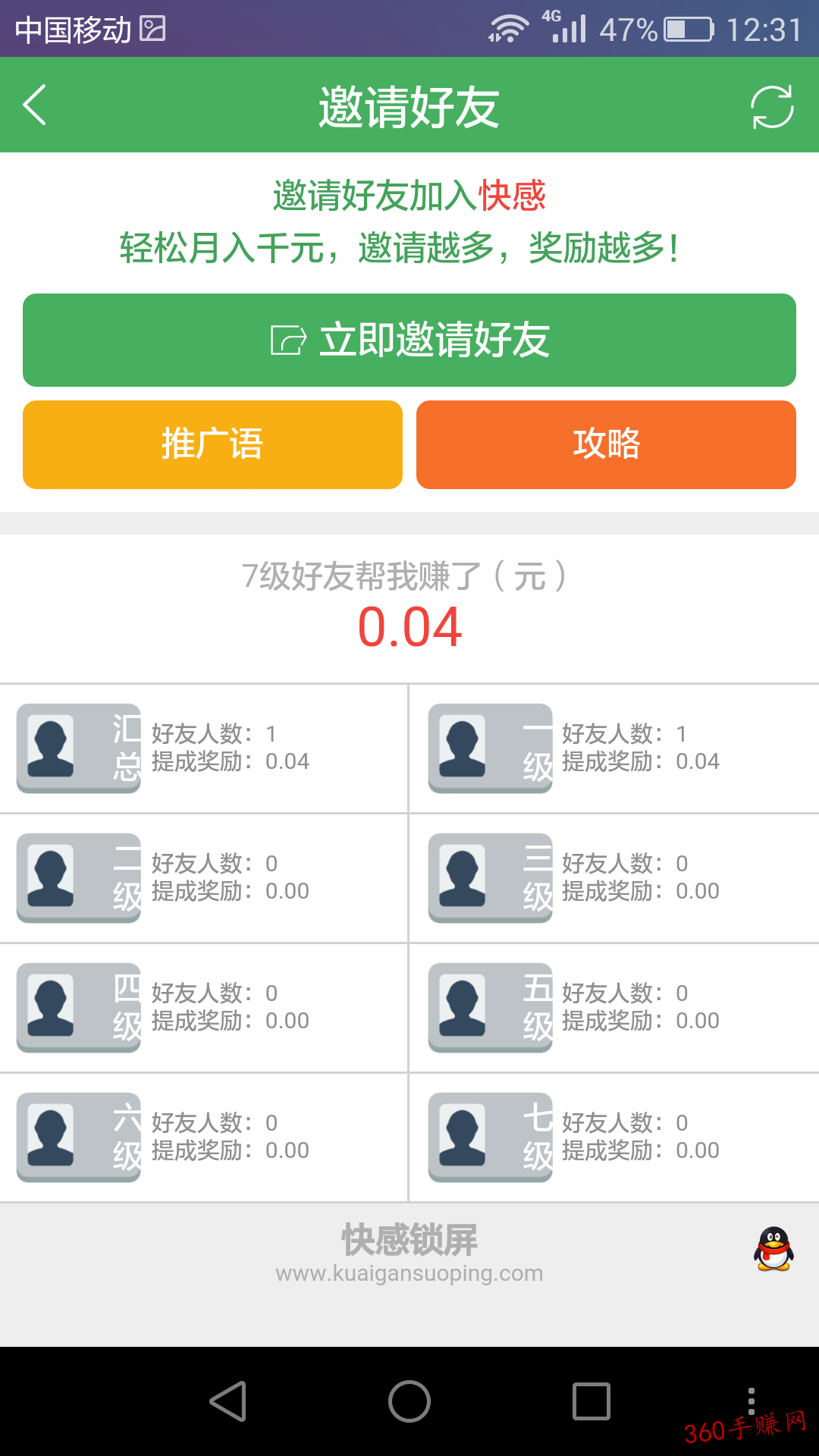Open the 一级 friends card
The width and height of the screenshot is (819, 1456).
pyautogui.click(x=614, y=748)
